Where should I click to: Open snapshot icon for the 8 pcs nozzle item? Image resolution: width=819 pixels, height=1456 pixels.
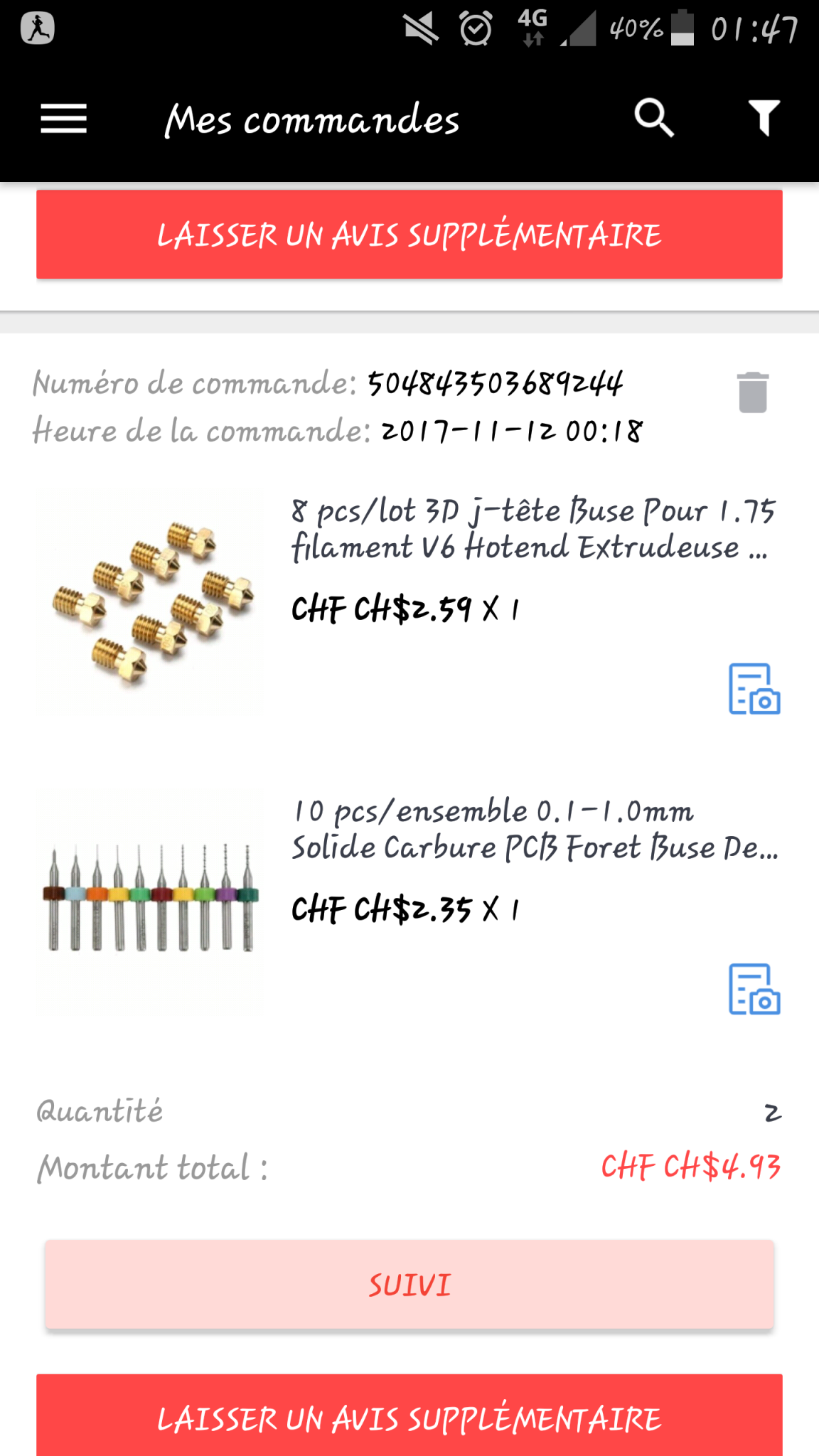tap(754, 689)
